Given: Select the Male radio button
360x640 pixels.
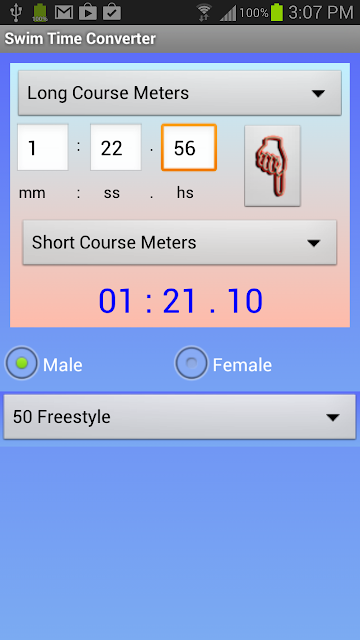Looking at the screenshot, I should click(21, 363).
